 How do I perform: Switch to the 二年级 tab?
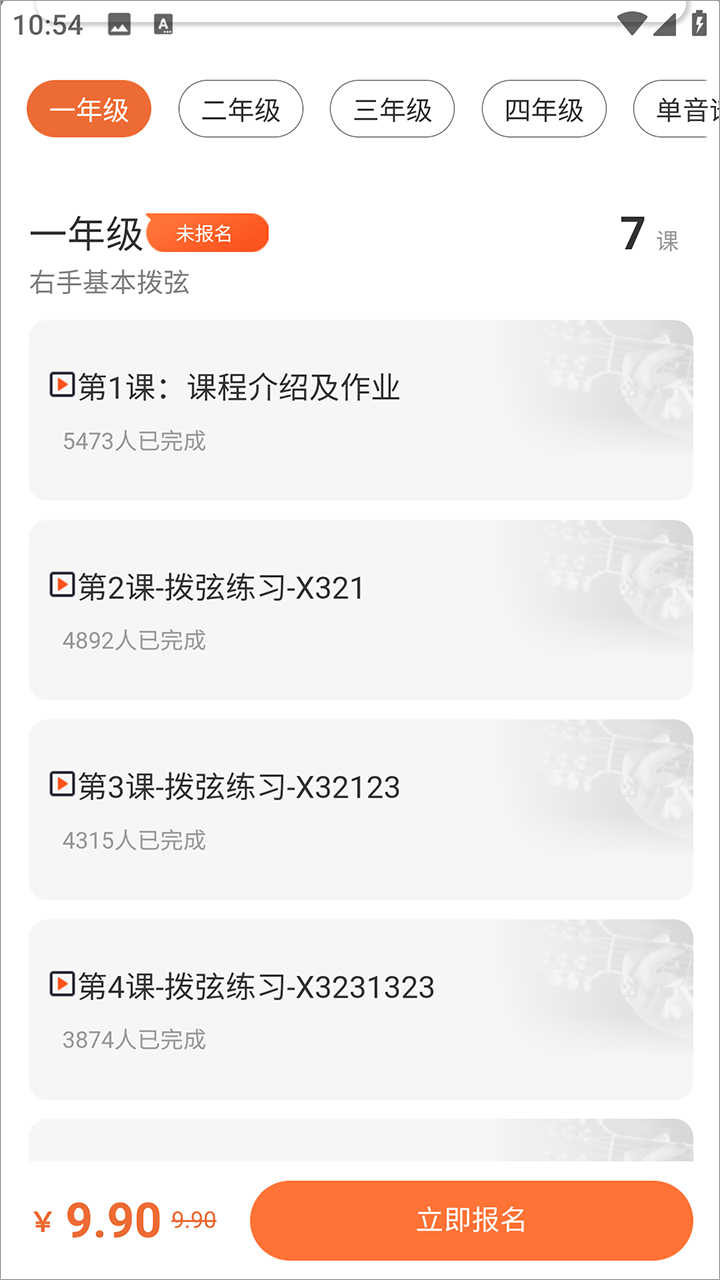pyautogui.click(x=241, y=109)
